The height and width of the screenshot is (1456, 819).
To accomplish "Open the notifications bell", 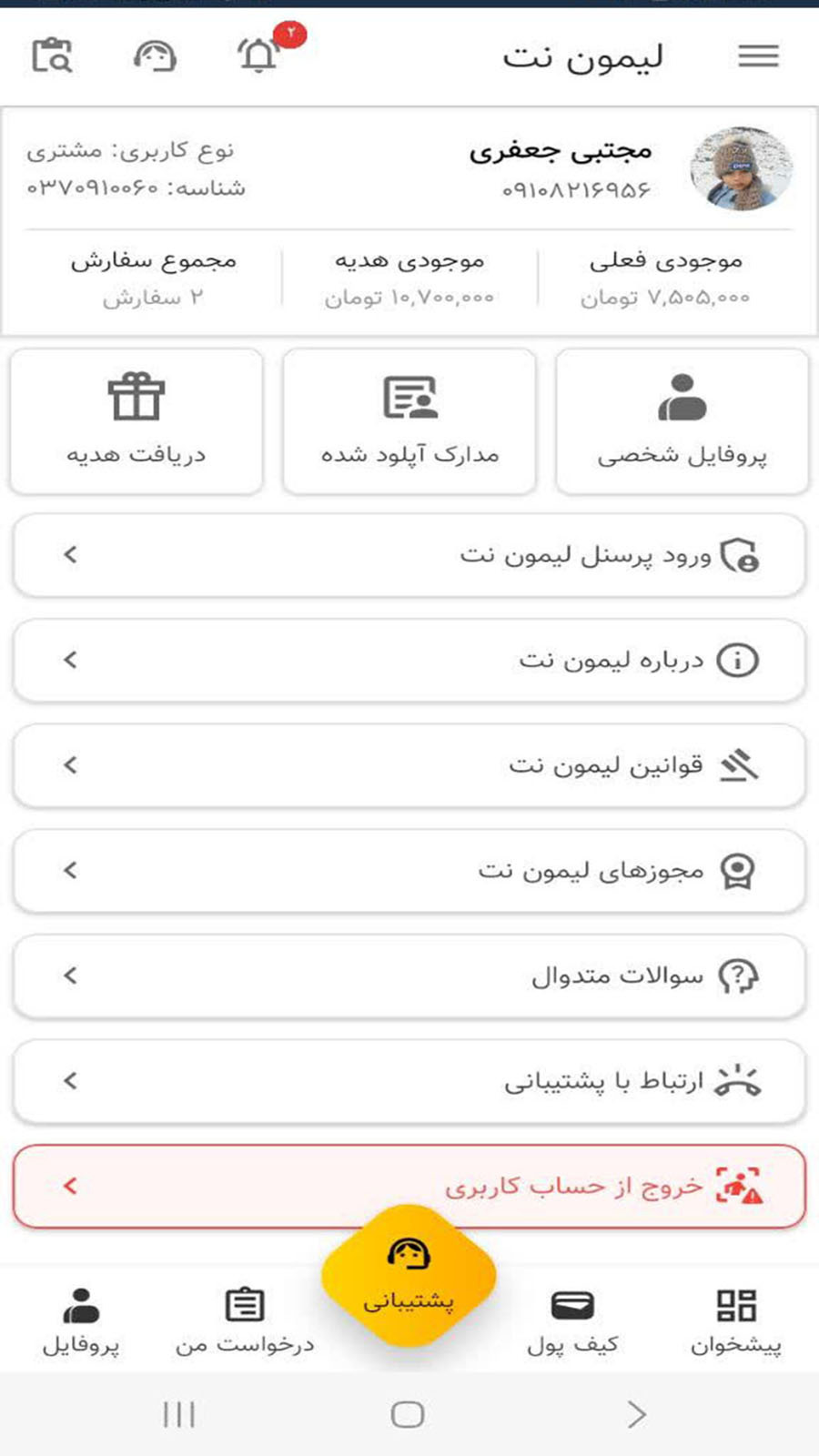I will point(259,56).
